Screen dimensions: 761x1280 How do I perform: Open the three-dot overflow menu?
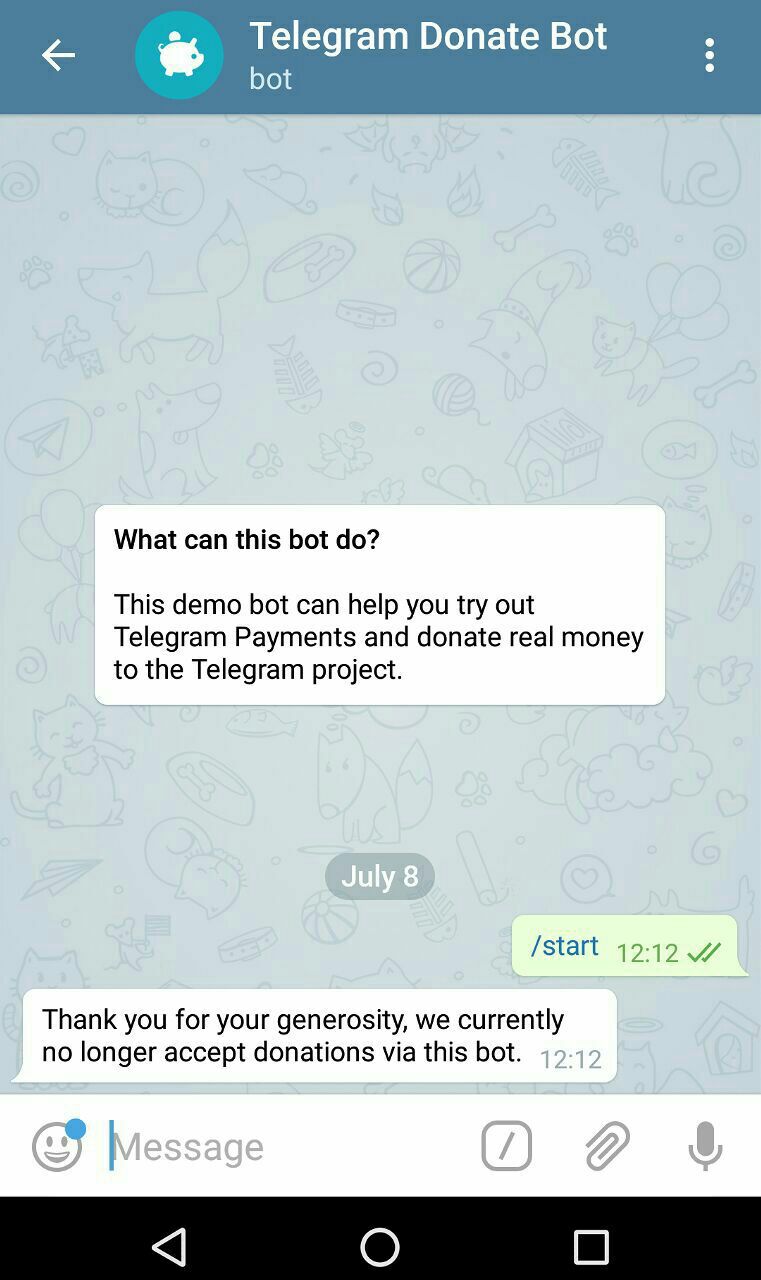(x=709, y=55)
